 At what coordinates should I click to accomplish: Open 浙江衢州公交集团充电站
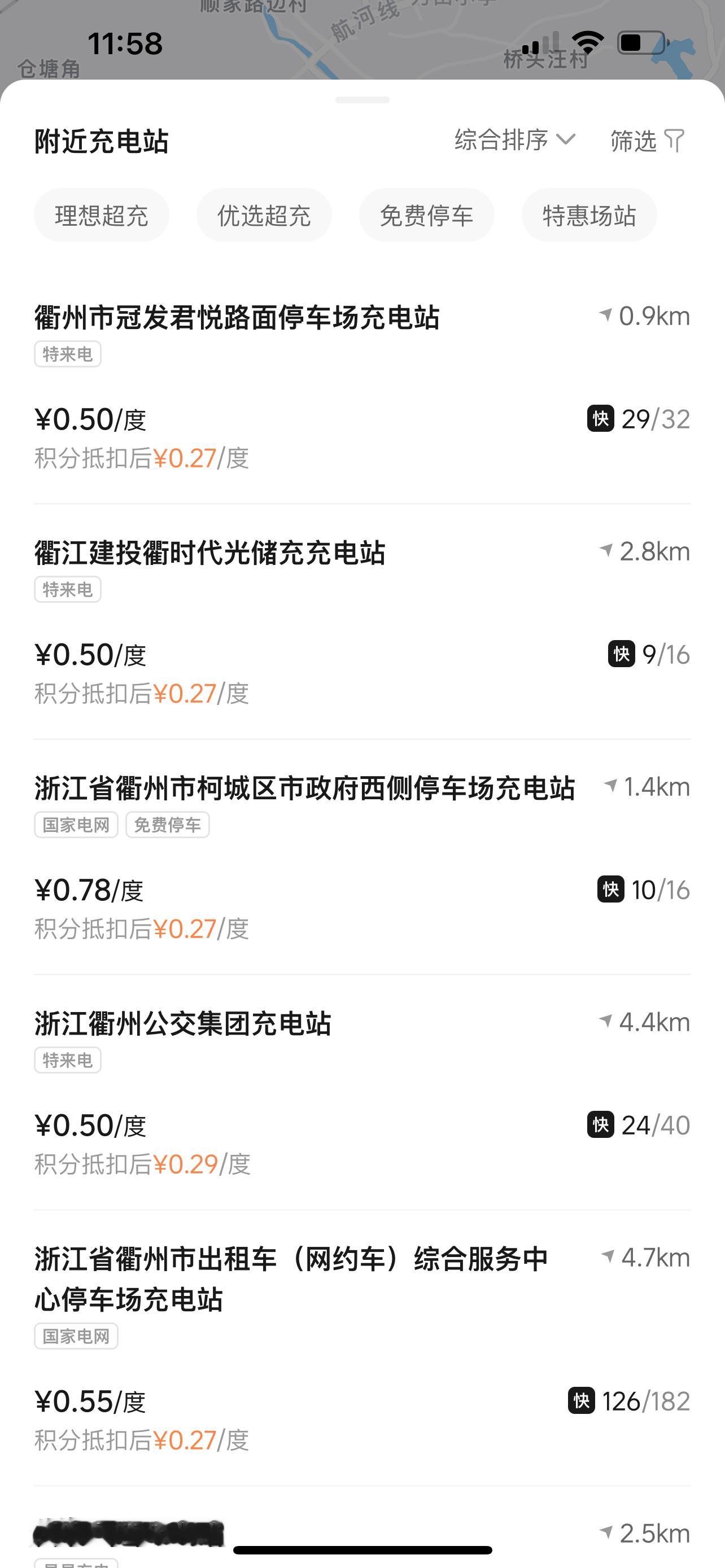pos(362,1093)
